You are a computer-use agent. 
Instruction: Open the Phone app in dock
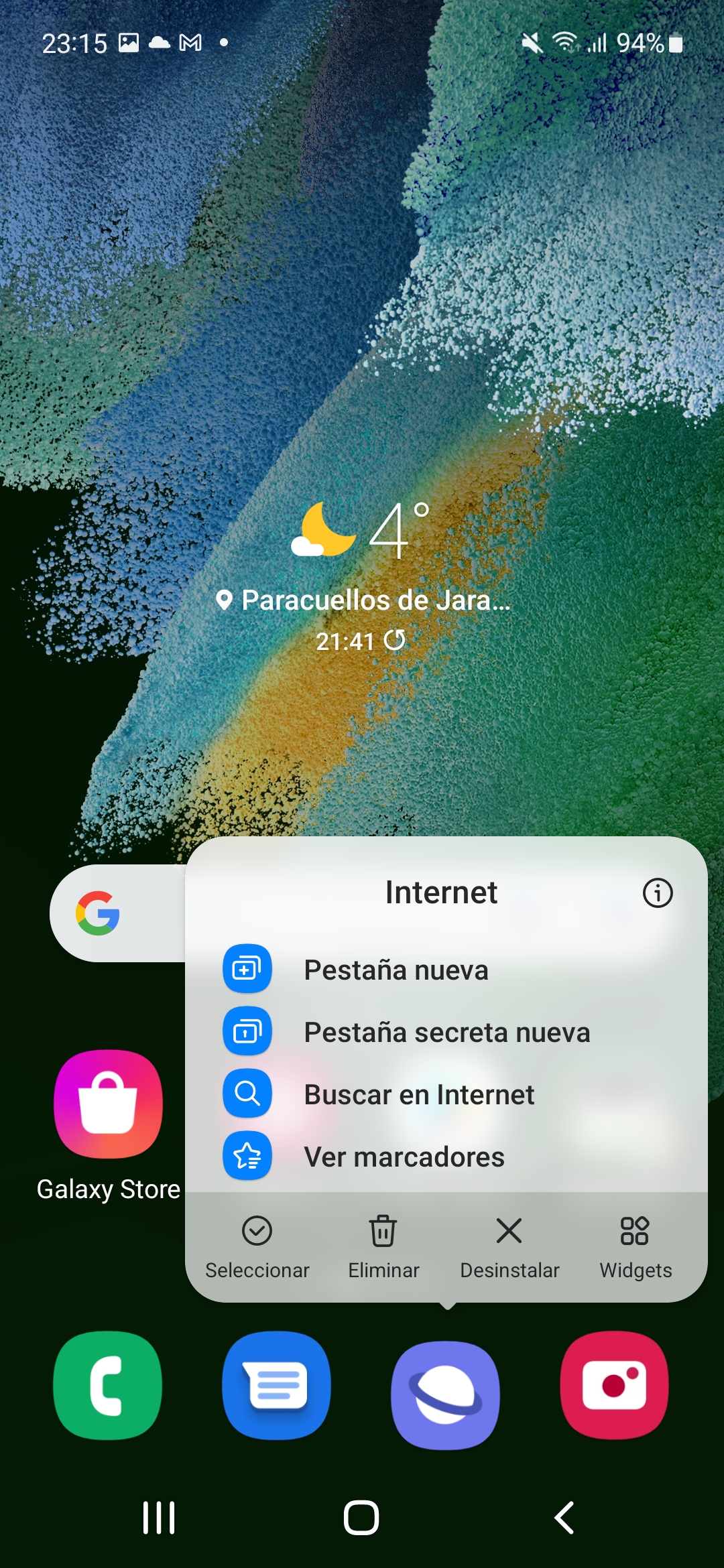pos(108,1386)
